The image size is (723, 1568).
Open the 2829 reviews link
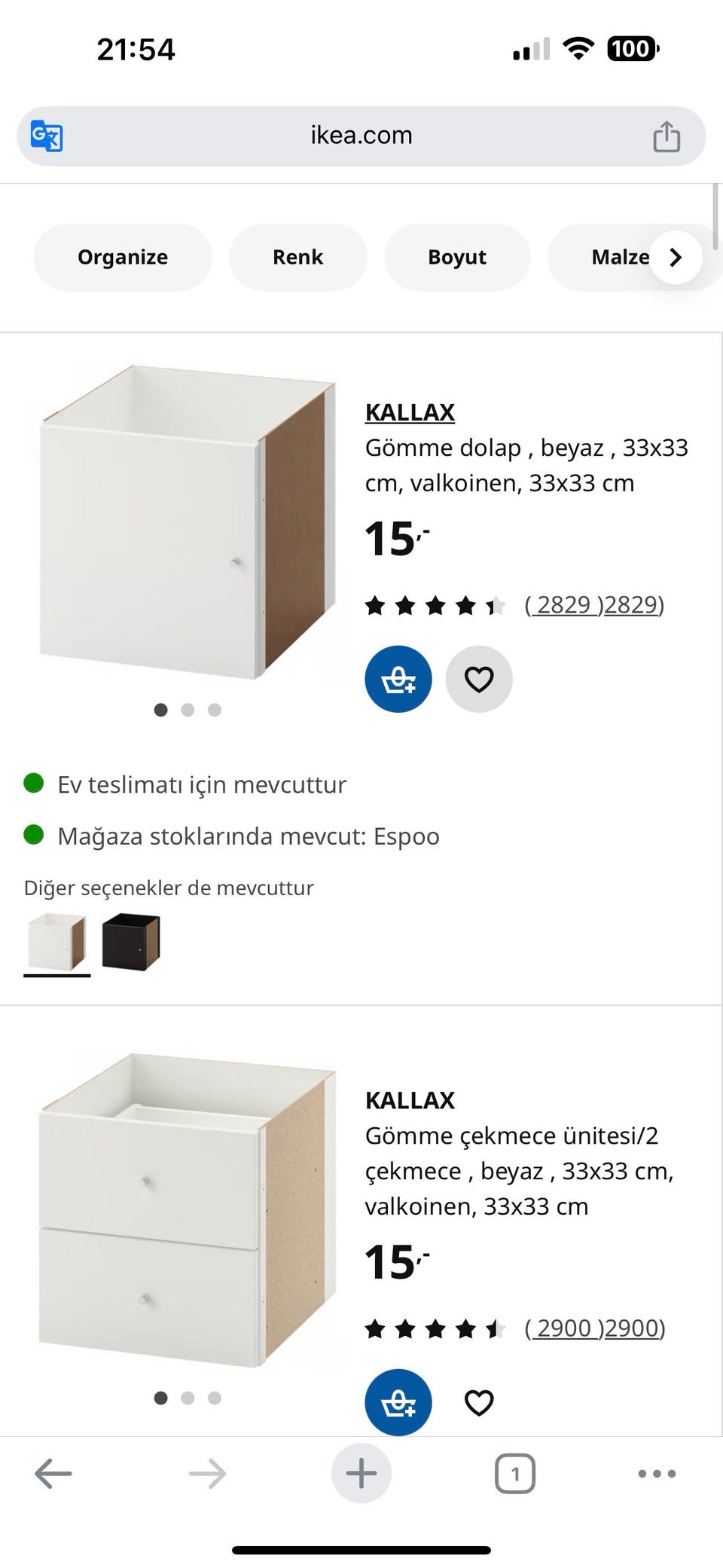coord(593,604)
